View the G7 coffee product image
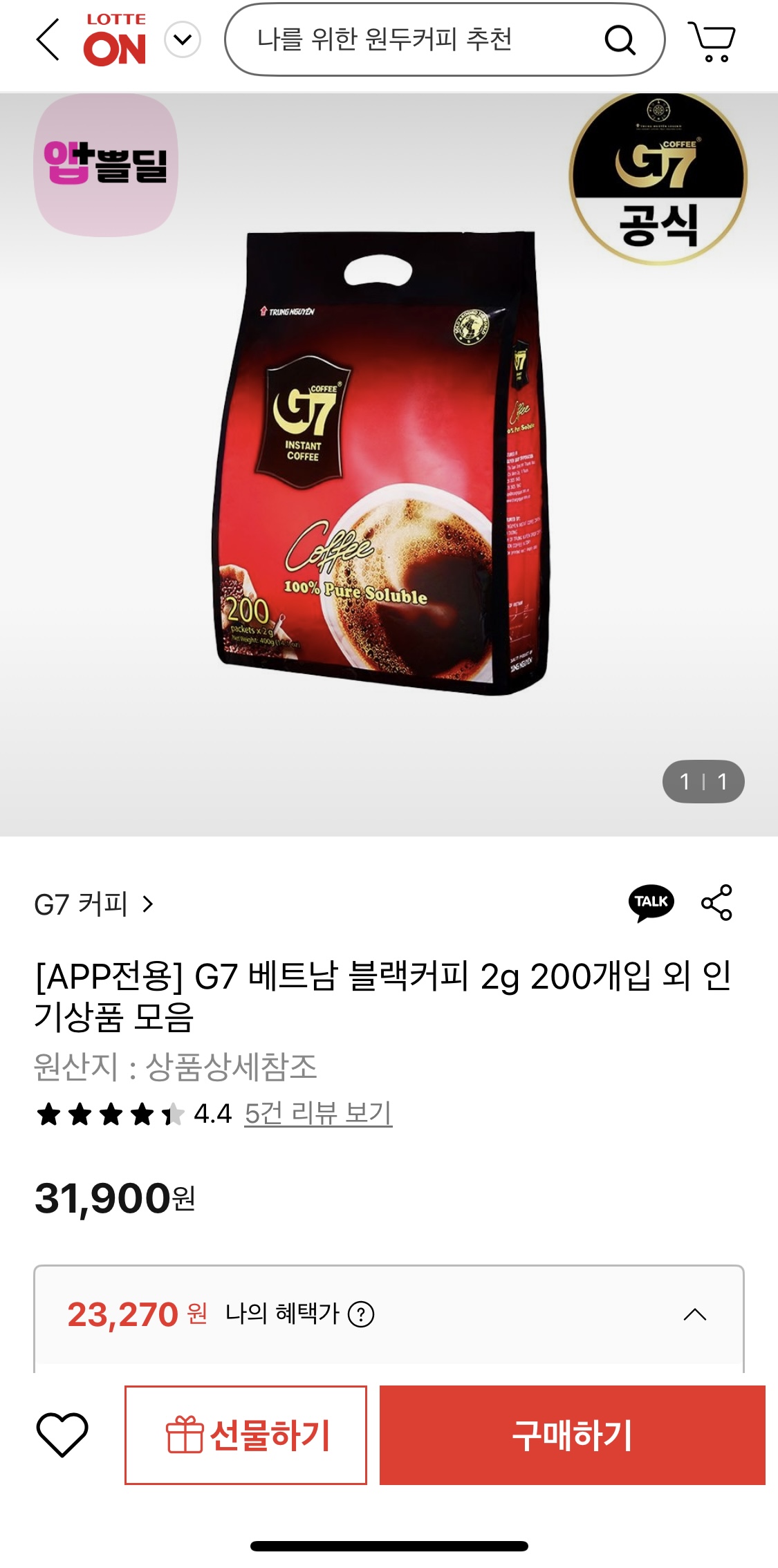Screen dimensions: 778x1568 pos(380,463)
